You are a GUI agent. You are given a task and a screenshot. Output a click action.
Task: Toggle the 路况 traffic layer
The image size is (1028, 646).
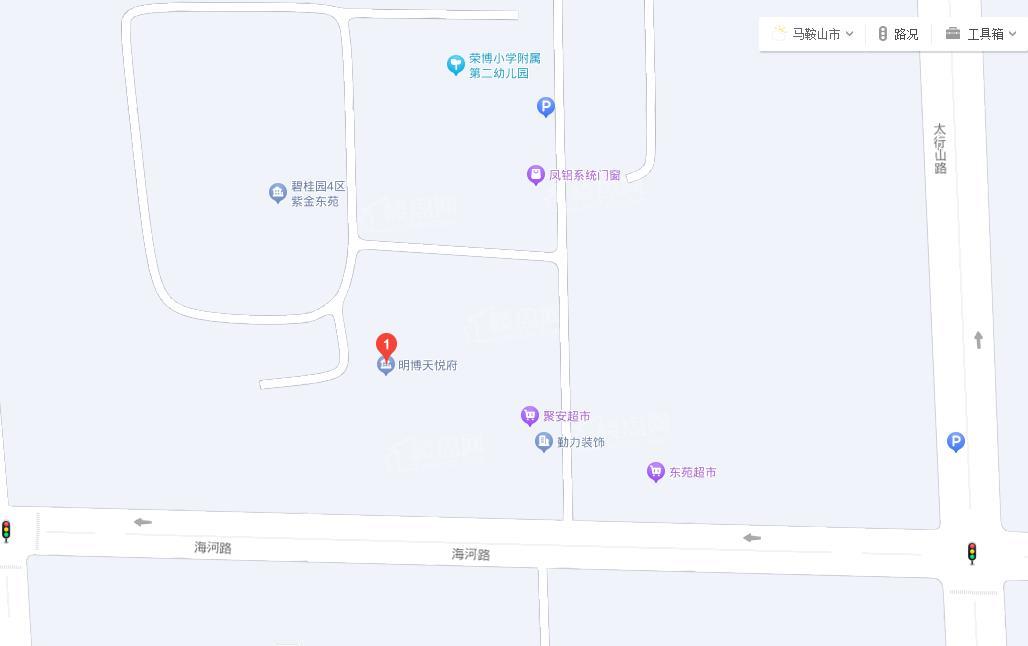[x=897, y=34]
